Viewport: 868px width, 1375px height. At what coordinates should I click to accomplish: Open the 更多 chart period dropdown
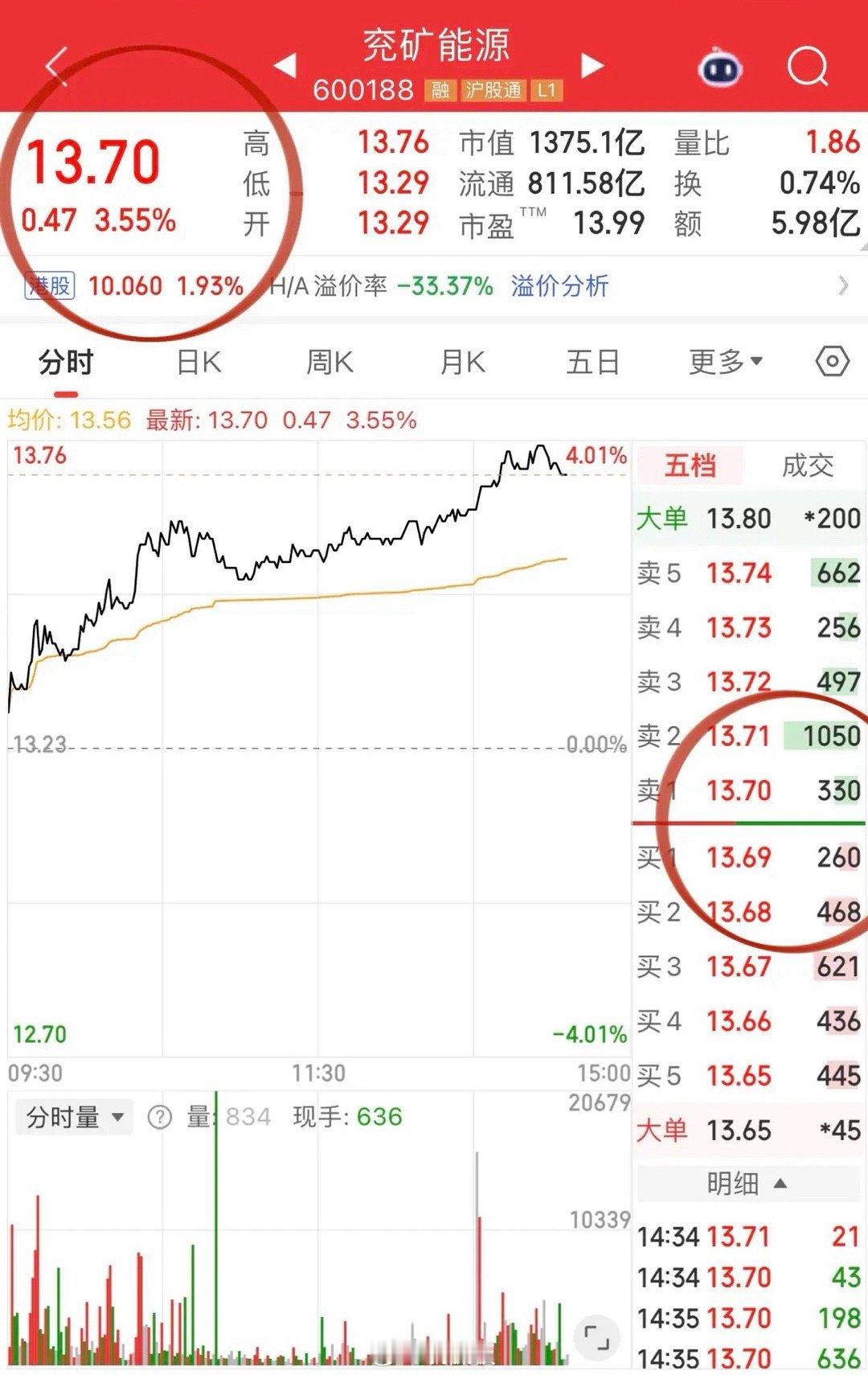pos(723,362)
